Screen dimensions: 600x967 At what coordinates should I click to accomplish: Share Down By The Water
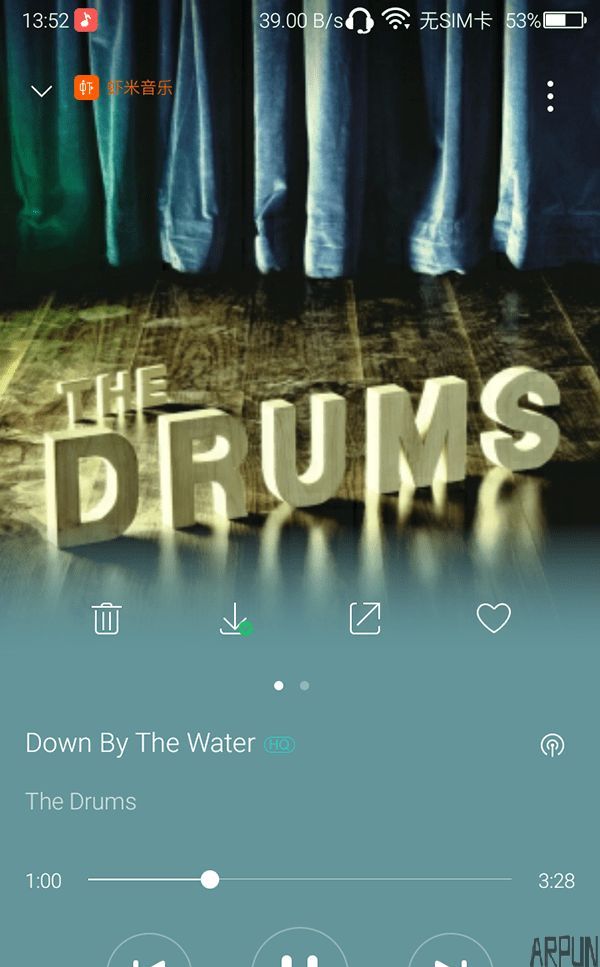(x=365, y=619)
